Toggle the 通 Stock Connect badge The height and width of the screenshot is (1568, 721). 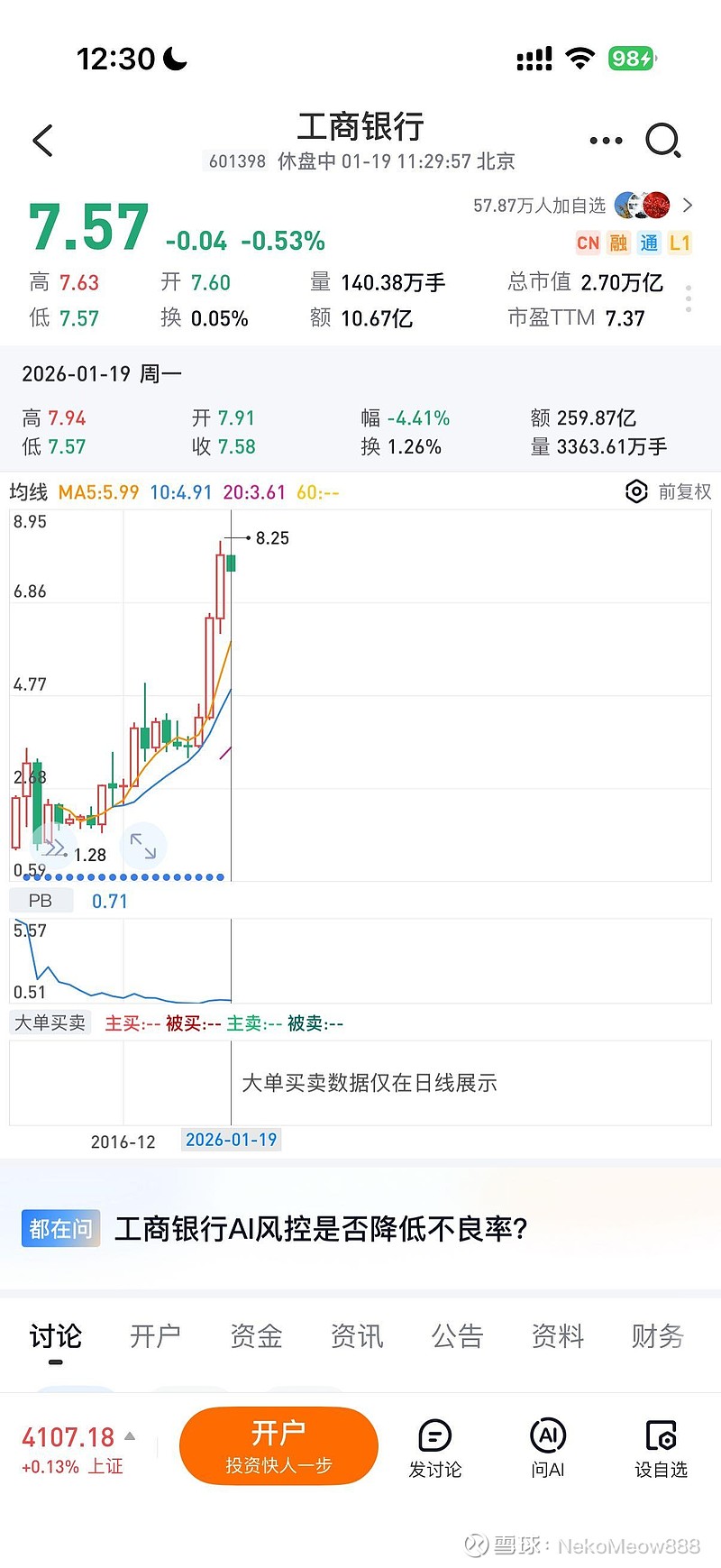pos(649,243)
